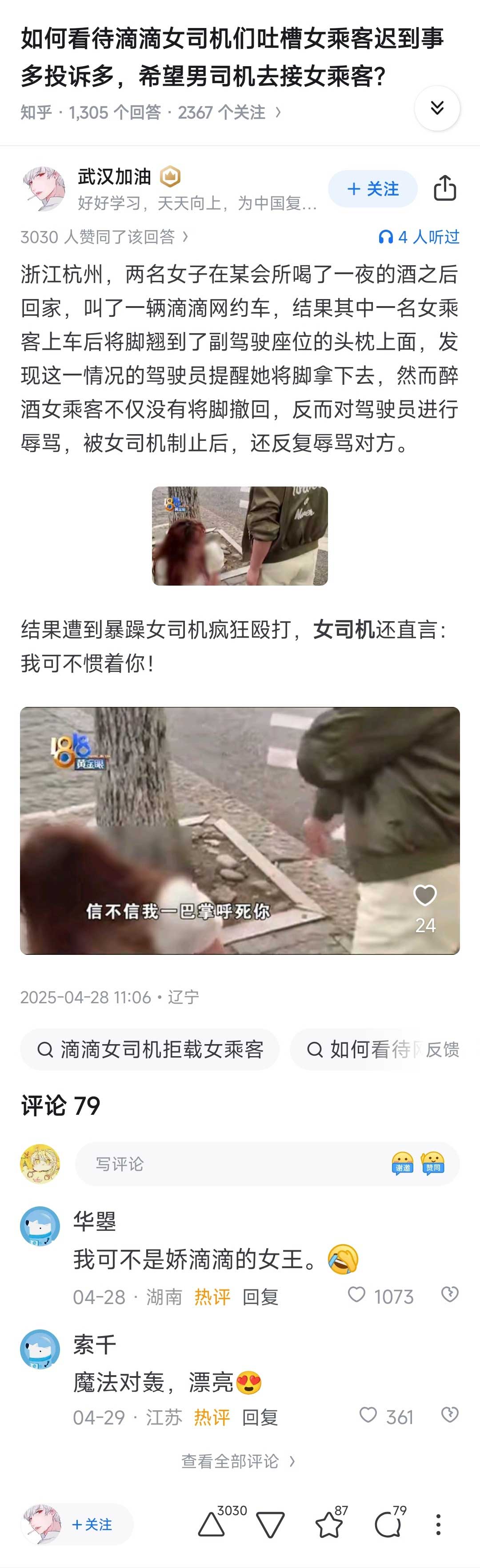Reply to 华曌's comment

click(260, 1297)
